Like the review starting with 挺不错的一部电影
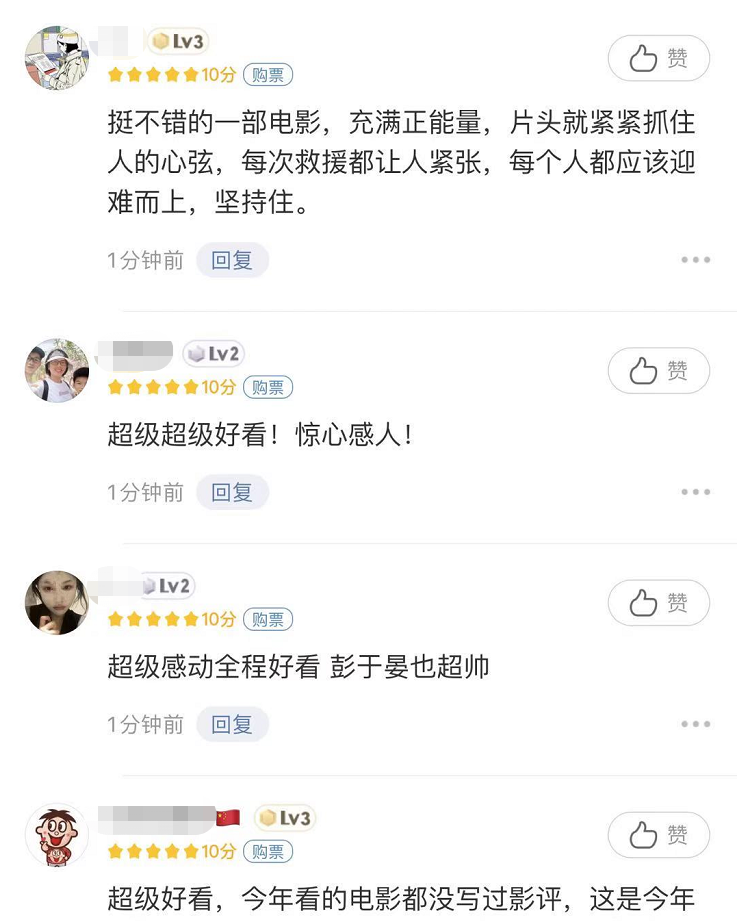The height and width of the screenshot is (921, 737). (x=659, y=59)
